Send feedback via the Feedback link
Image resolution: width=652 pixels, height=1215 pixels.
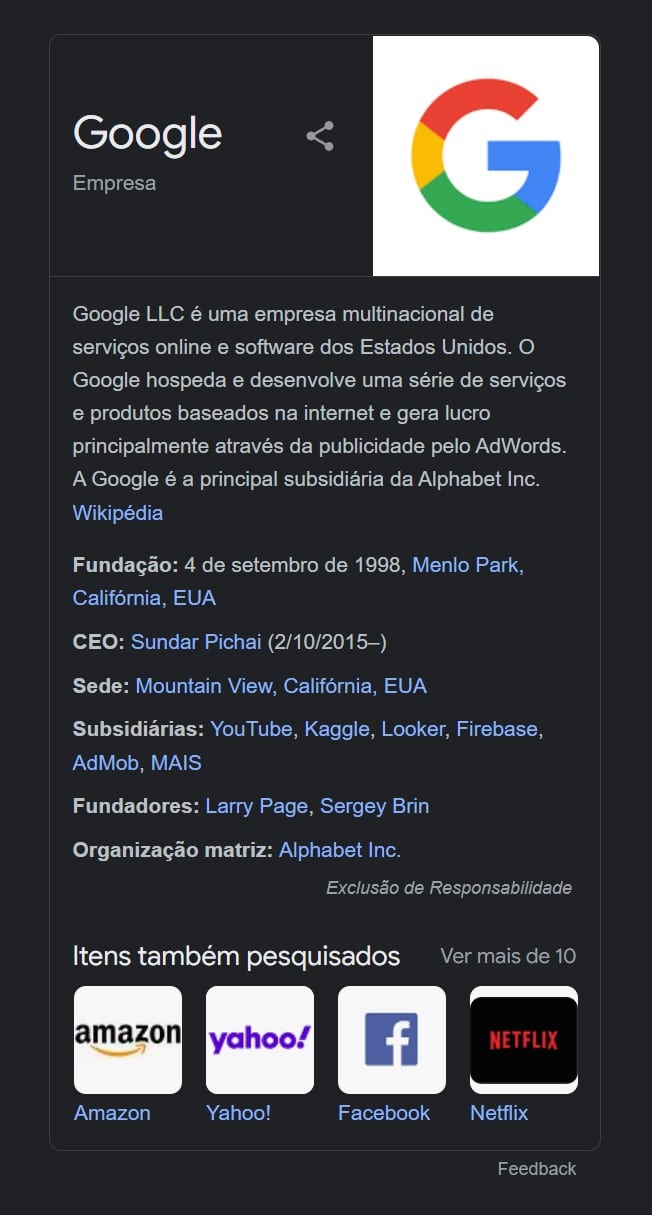tap(537, 1169)
